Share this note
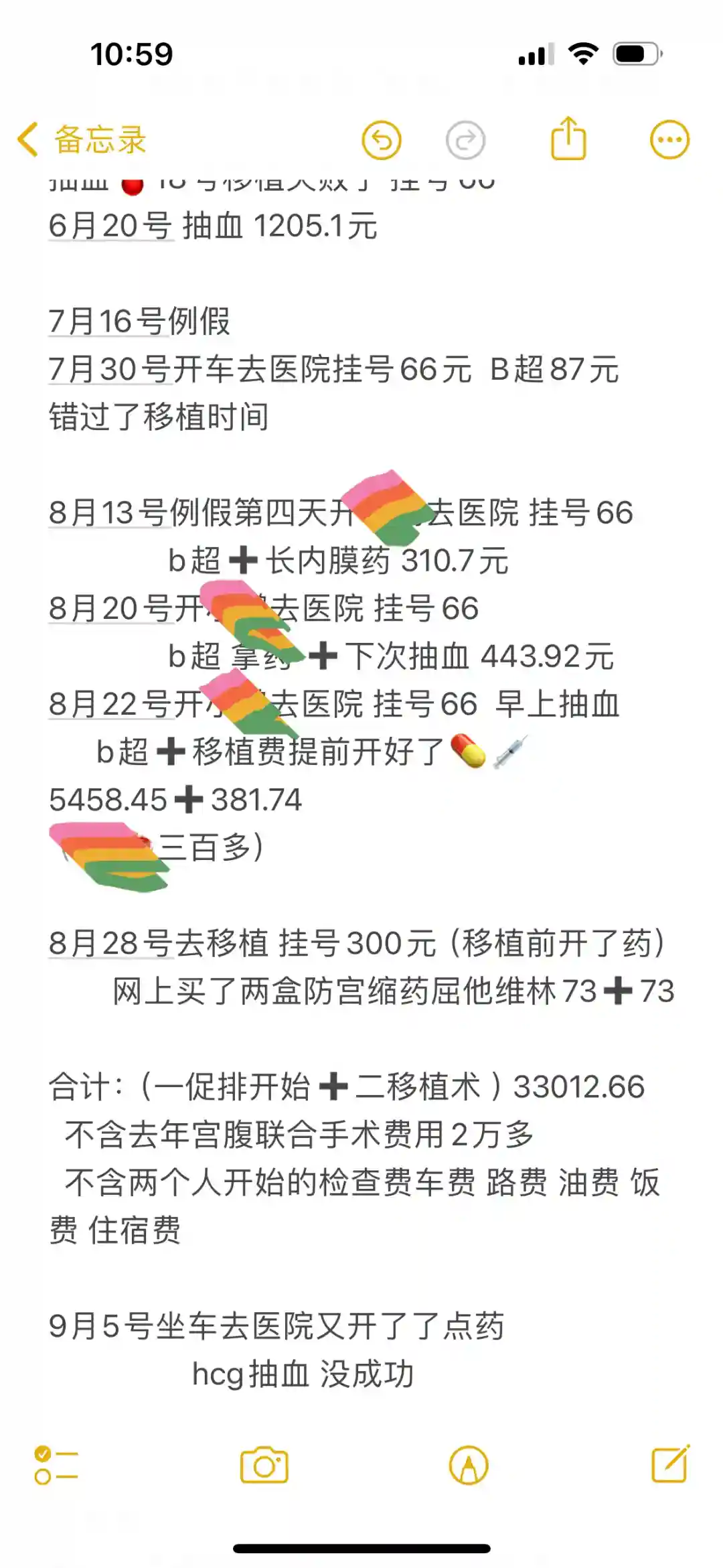This screenshot has height=1568, width=723. [568, 139]
